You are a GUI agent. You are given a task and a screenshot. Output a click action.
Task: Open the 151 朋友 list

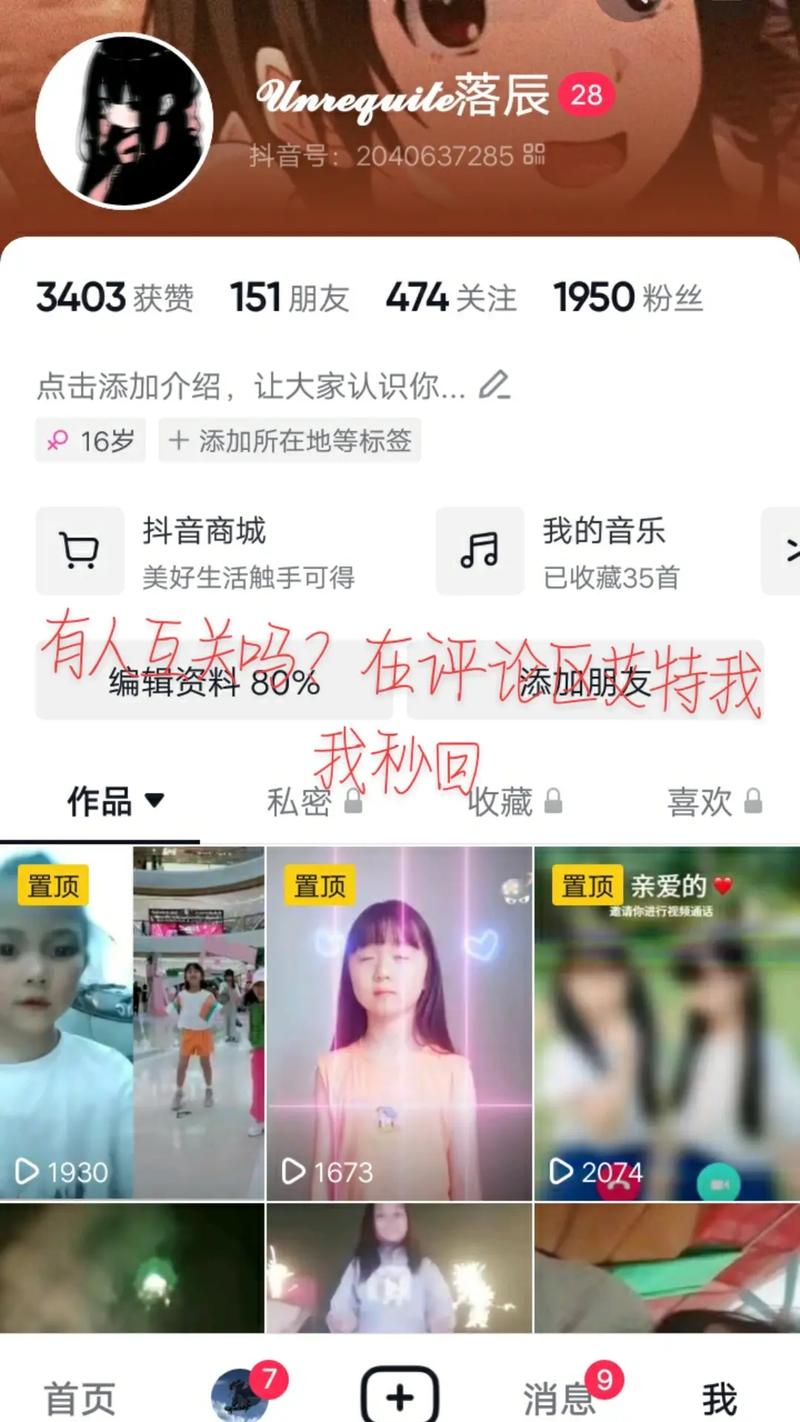click(x=289, y=298)
